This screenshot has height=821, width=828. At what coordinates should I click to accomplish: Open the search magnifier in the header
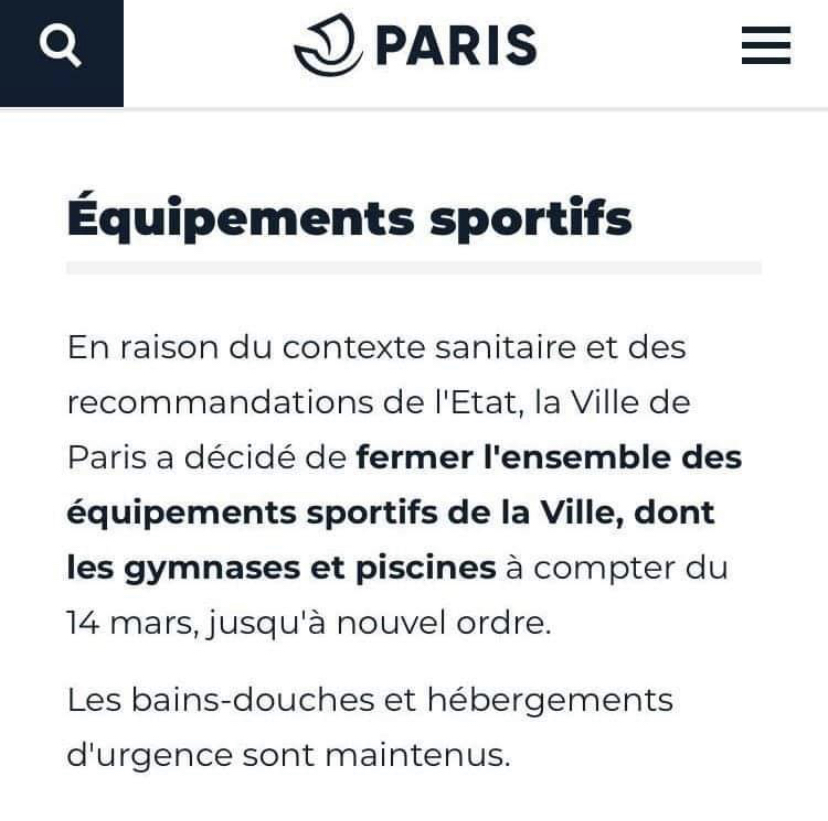click(x=61, y=49)
